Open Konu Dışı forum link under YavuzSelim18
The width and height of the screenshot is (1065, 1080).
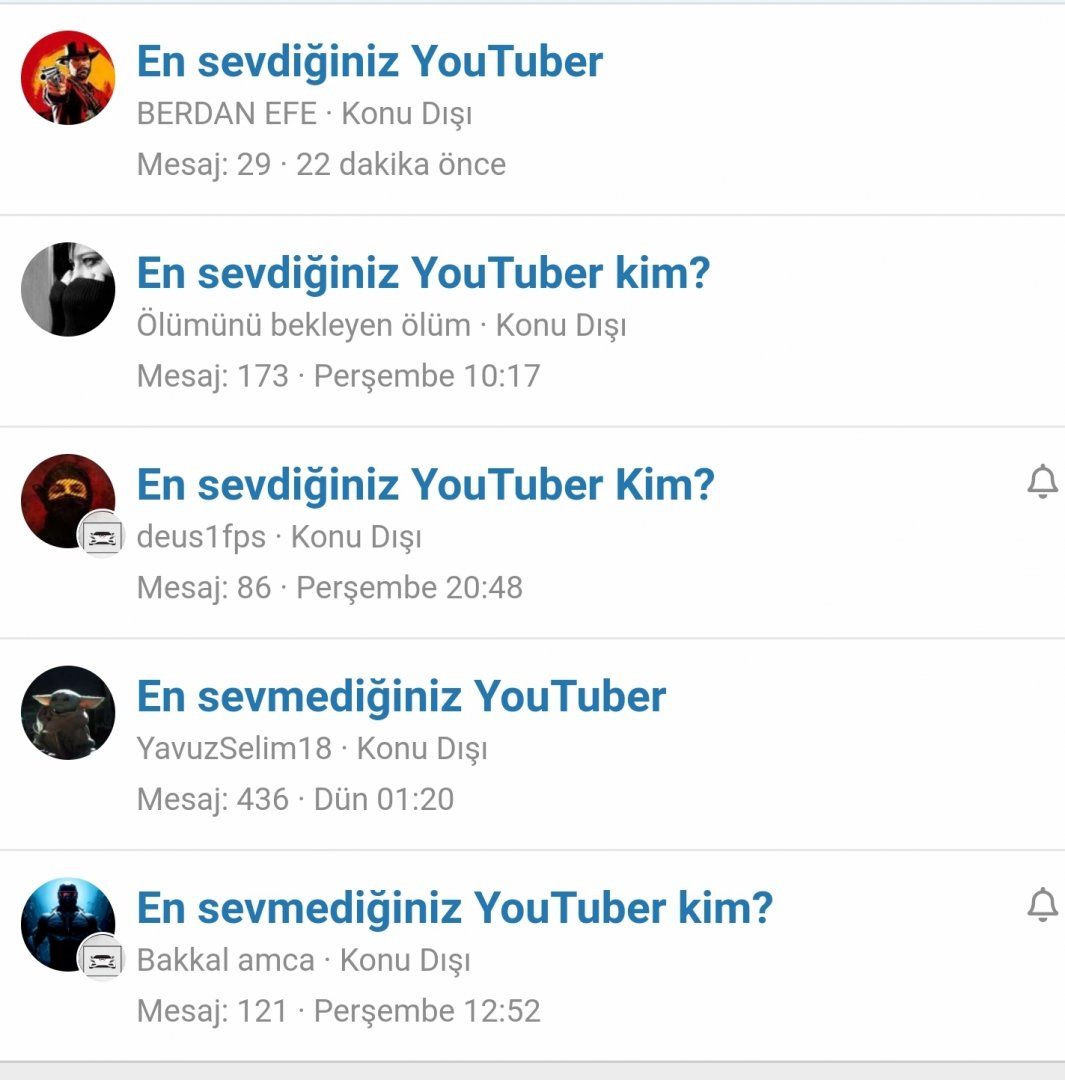pyautogui.click(x=421, y=748)
